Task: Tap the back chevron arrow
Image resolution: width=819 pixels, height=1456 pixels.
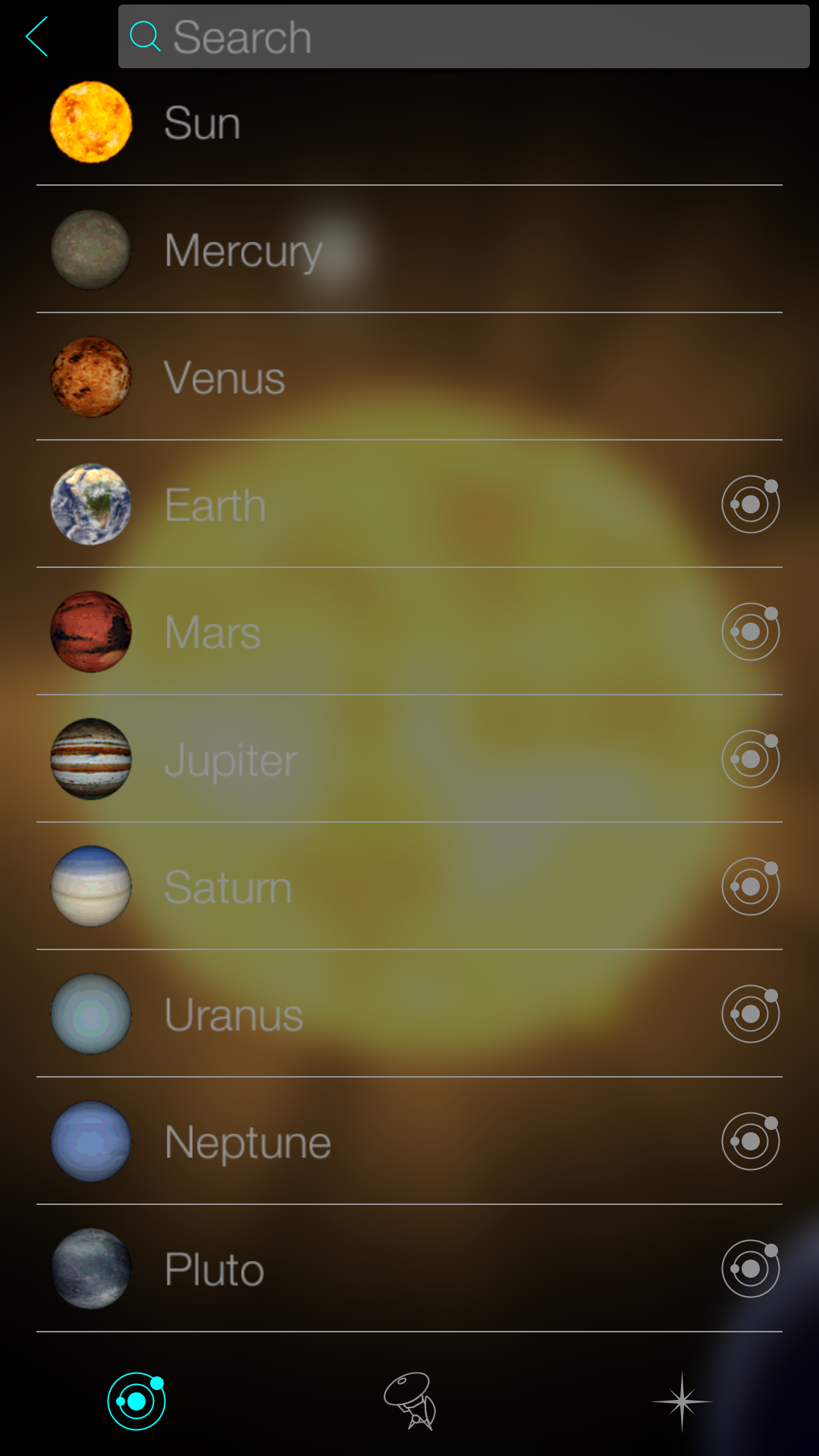Action: click(36, 36)
